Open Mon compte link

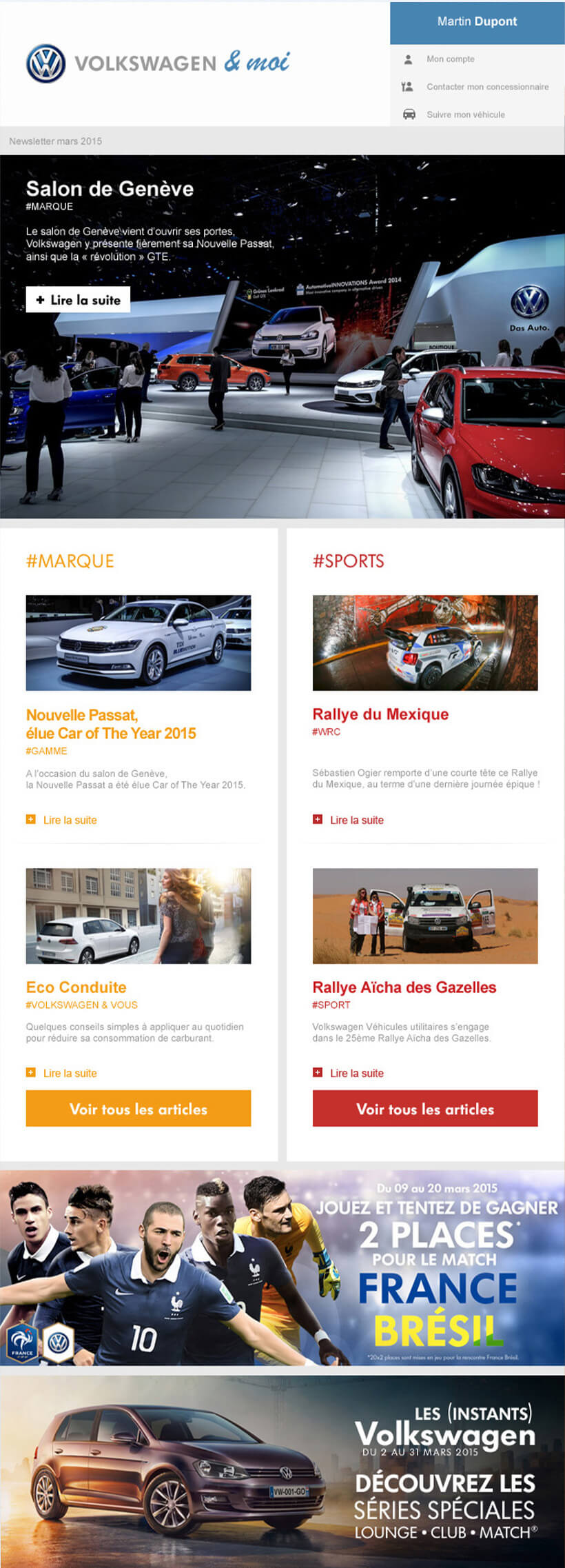(x=450, y=59)
